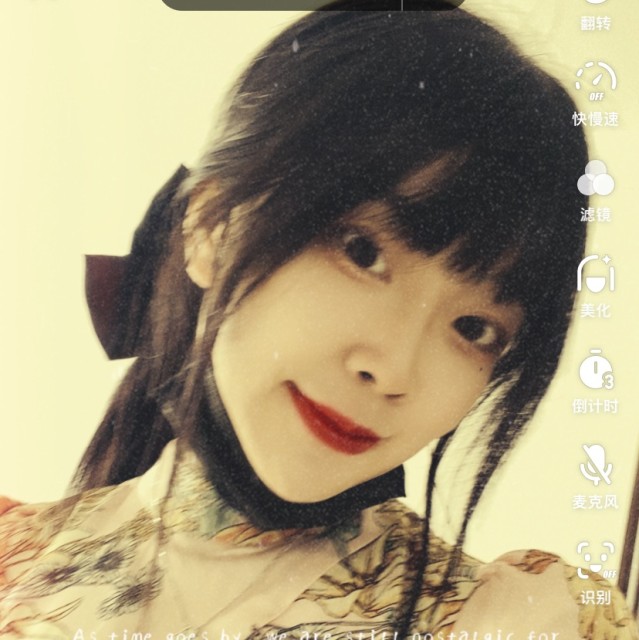Toggle the 麦克风 microphone
This screenshot has width=639, height=640.
point(596,467)
